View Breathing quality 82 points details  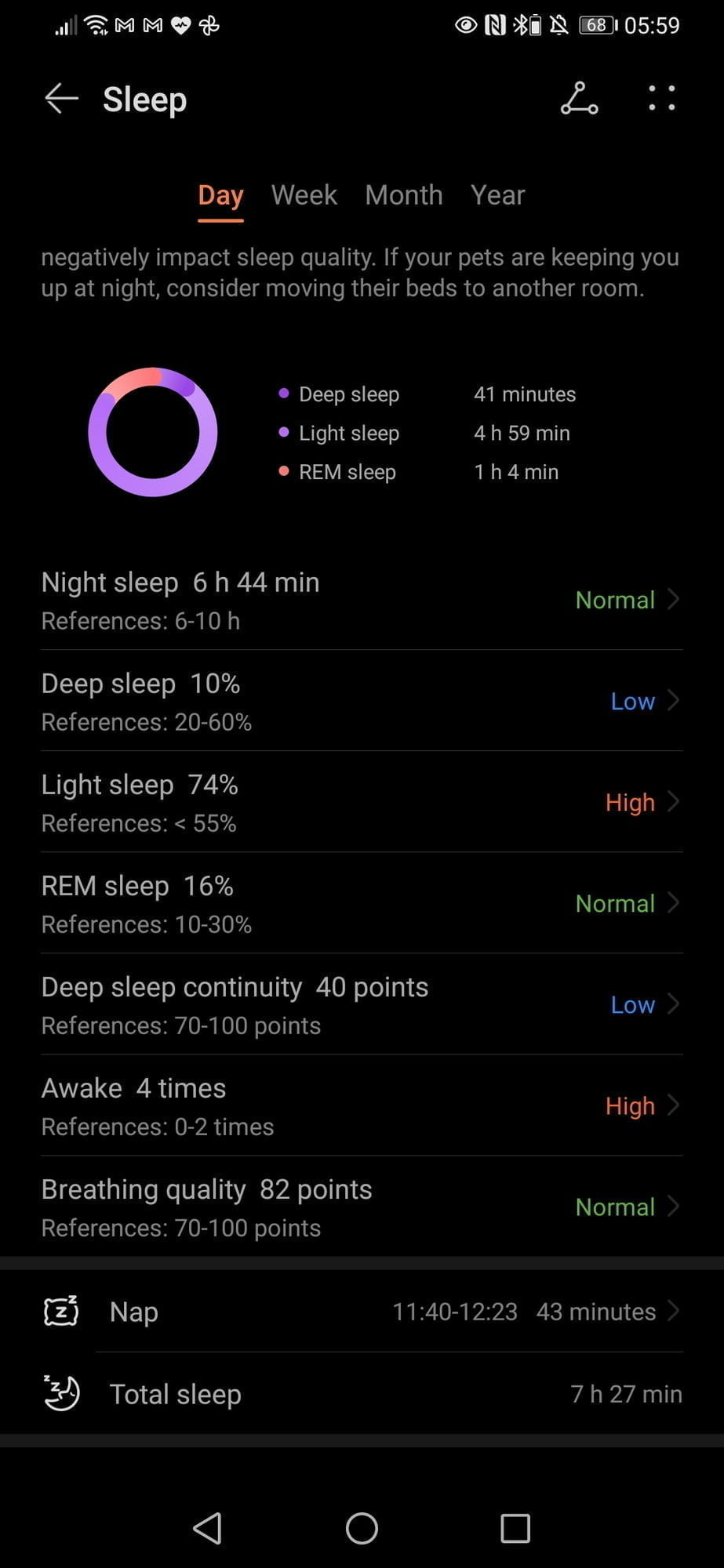point(361,1207)
